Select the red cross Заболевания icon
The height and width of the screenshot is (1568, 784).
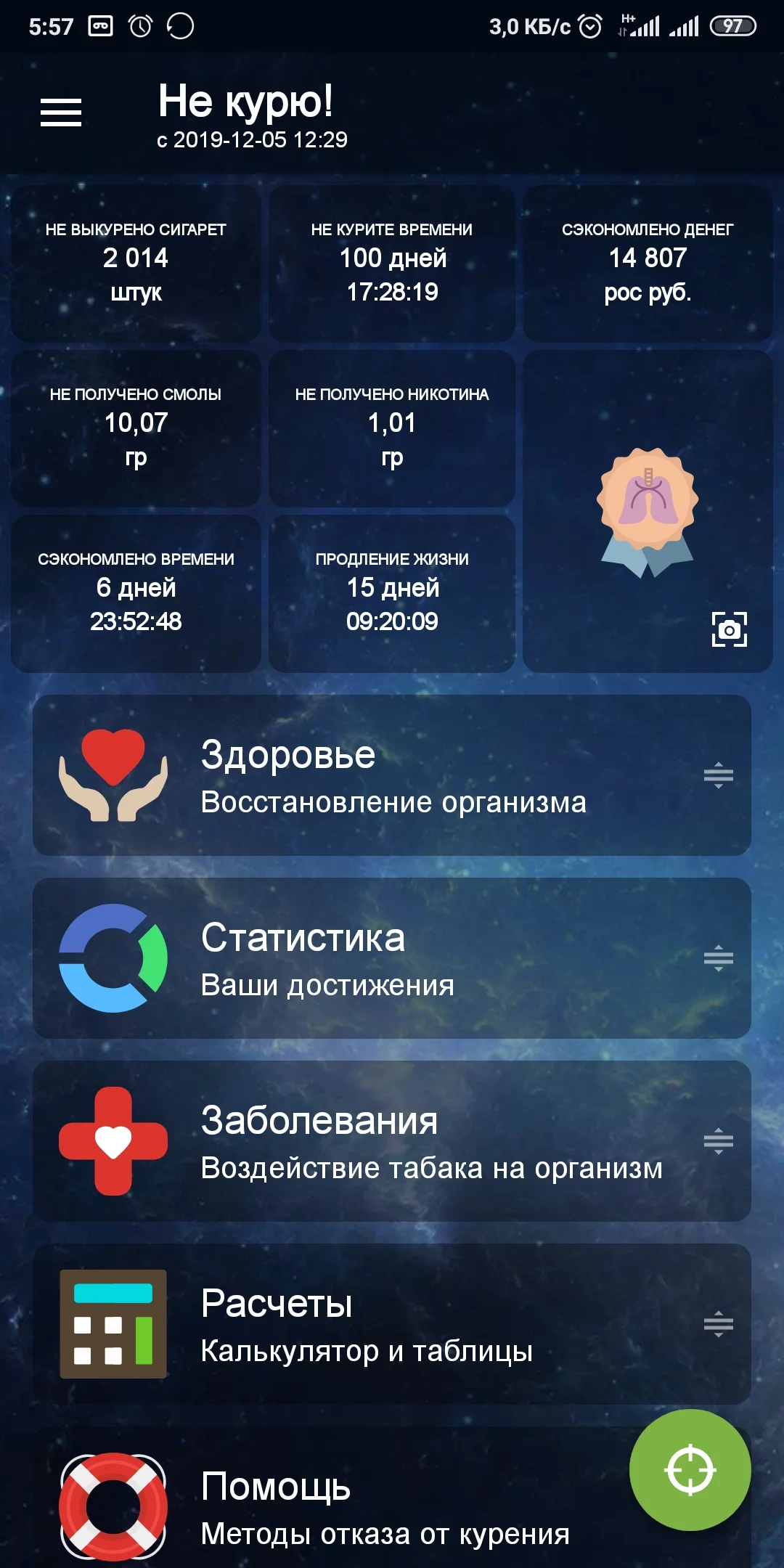[113, 1140]
